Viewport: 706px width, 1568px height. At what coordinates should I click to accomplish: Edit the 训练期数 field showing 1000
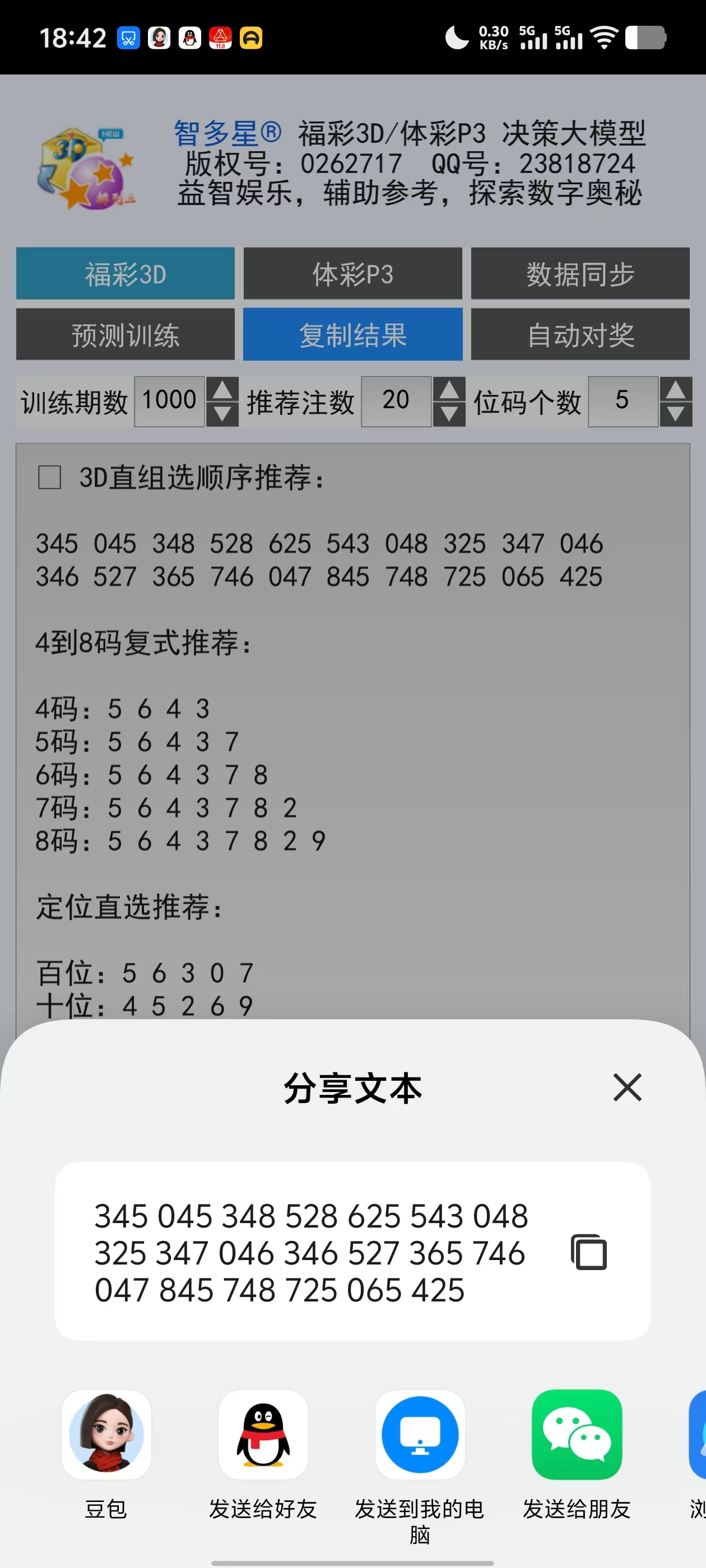pyautogui.click(x=169, y=401)
